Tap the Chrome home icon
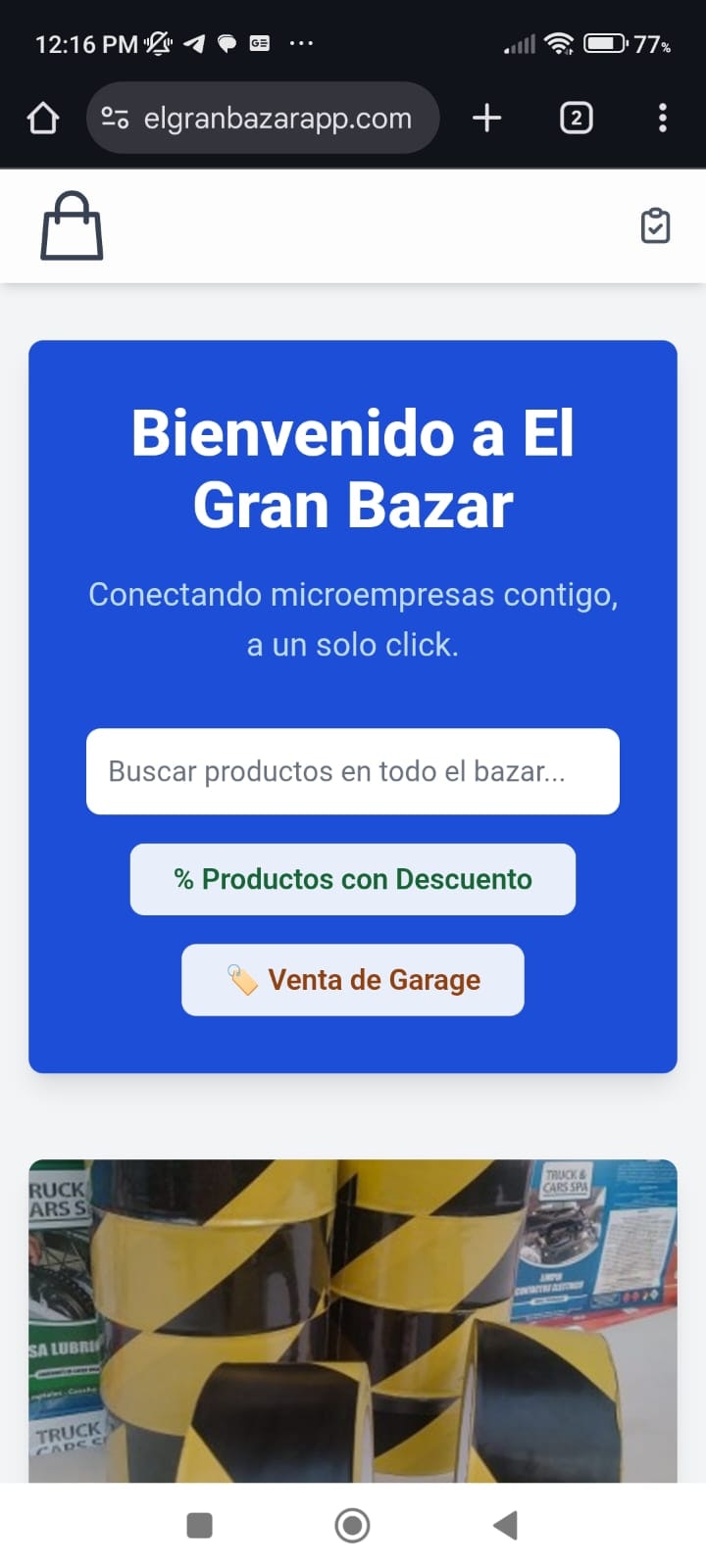 coord(42,118)
